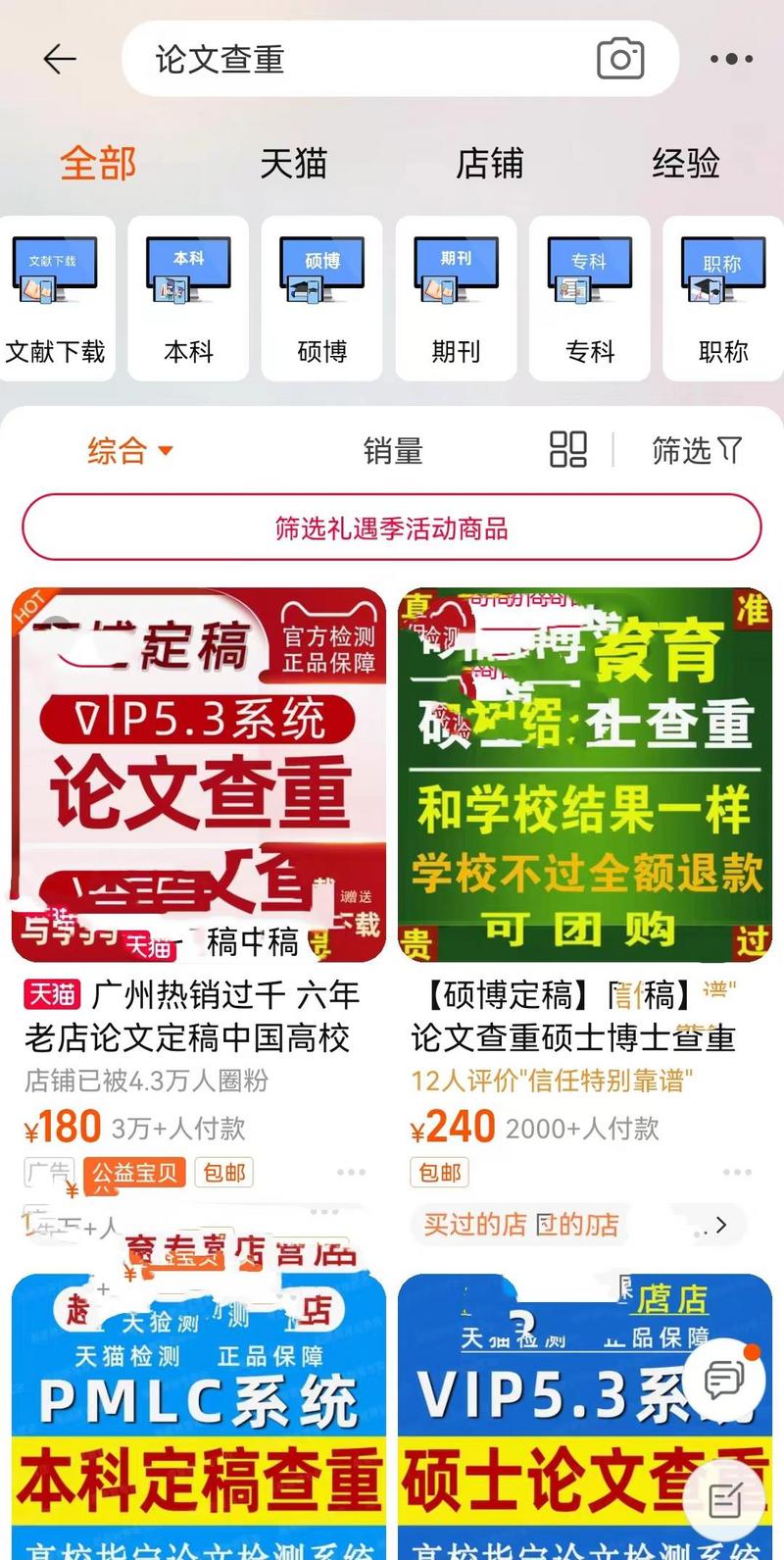Tap 筛选礼遇季活动商品 button
The height and width of the screenshot is (1560, 784).
pyautogui.click(x=392, y=529)
